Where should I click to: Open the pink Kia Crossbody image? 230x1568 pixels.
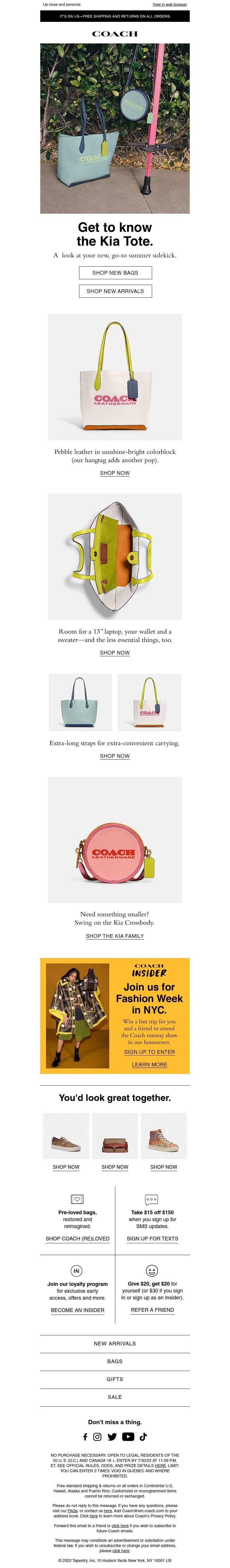pos(115,840)
